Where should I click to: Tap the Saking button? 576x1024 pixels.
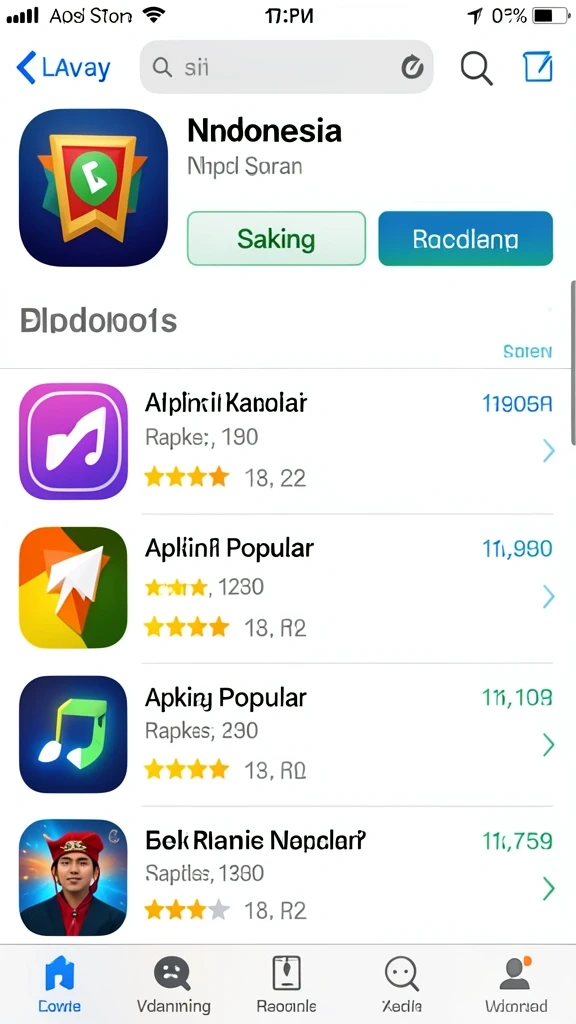(x=276, y=238)
